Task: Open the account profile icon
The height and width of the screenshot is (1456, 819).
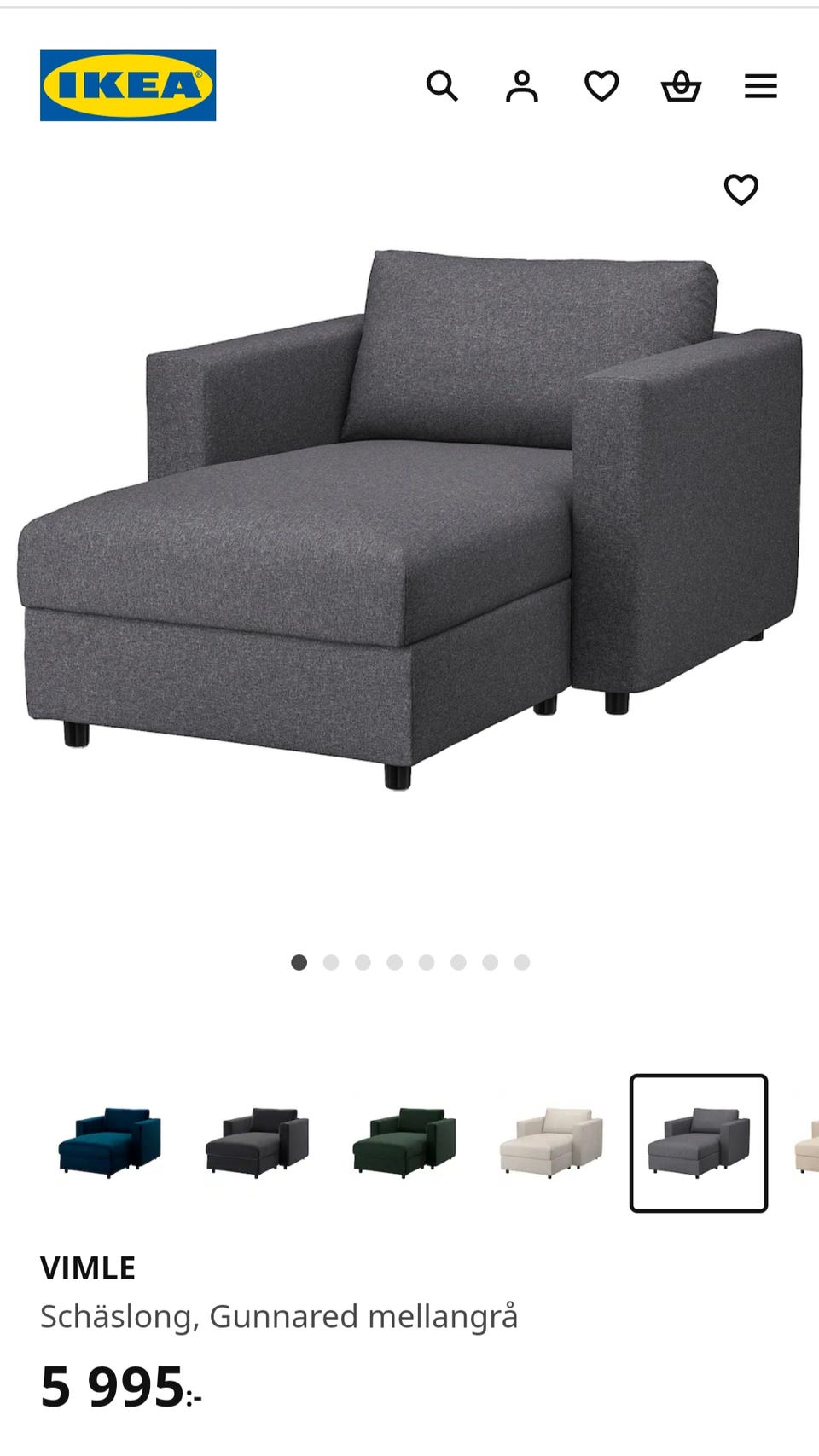Action: click(x=521, y=86)
